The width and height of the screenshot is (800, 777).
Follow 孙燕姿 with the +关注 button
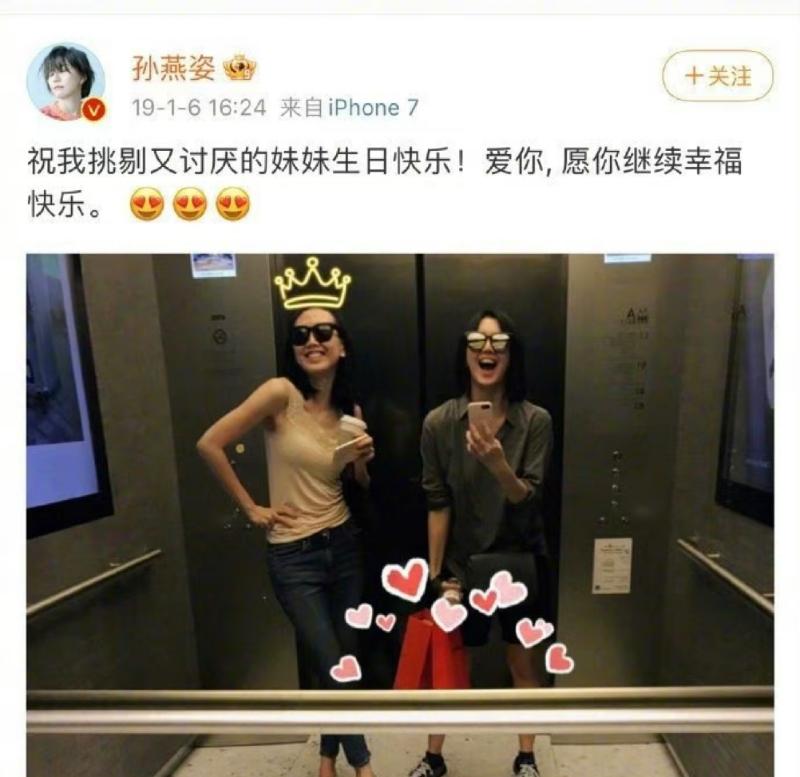(717, 76)
